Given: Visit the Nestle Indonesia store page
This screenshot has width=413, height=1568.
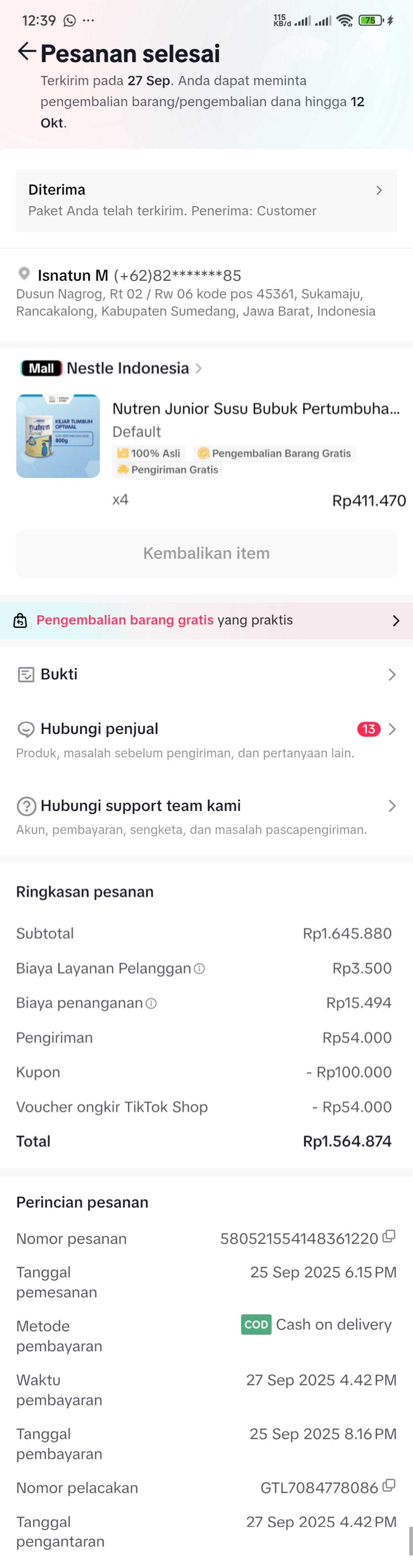Looking at the screenshot, I should [128, 368].
